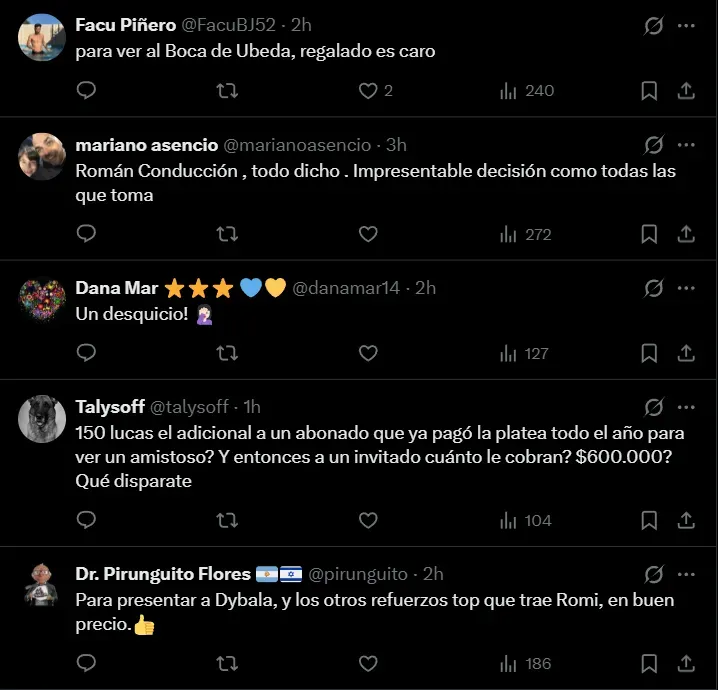
Task: Open the @pirunguito profile handle
Action: (x=357, y=574)
